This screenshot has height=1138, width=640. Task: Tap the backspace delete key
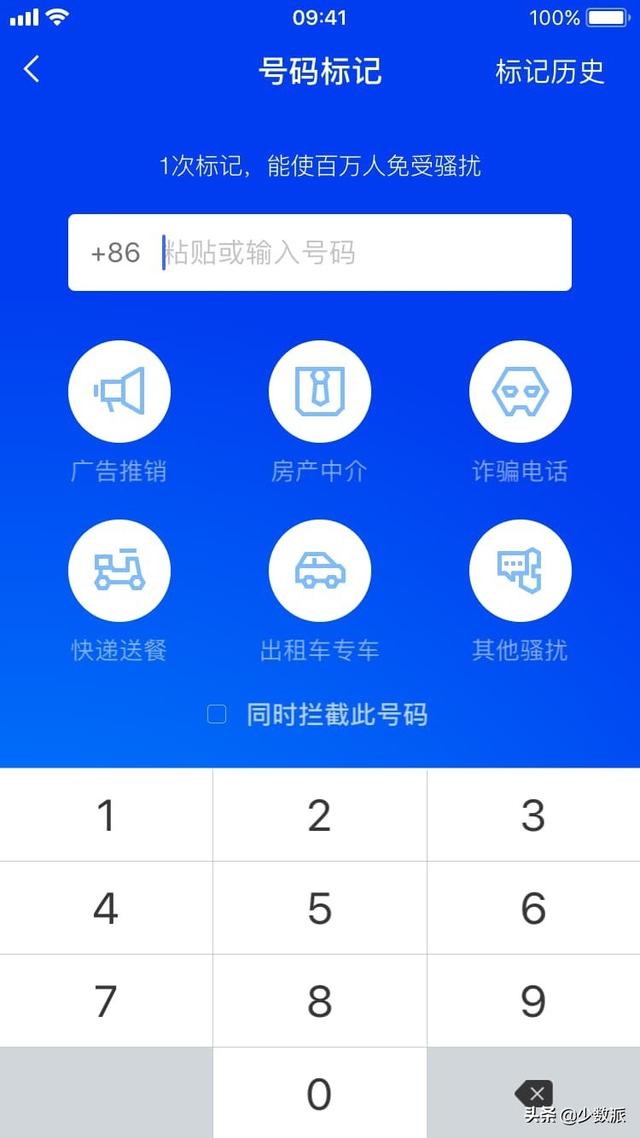[534, 1092]
